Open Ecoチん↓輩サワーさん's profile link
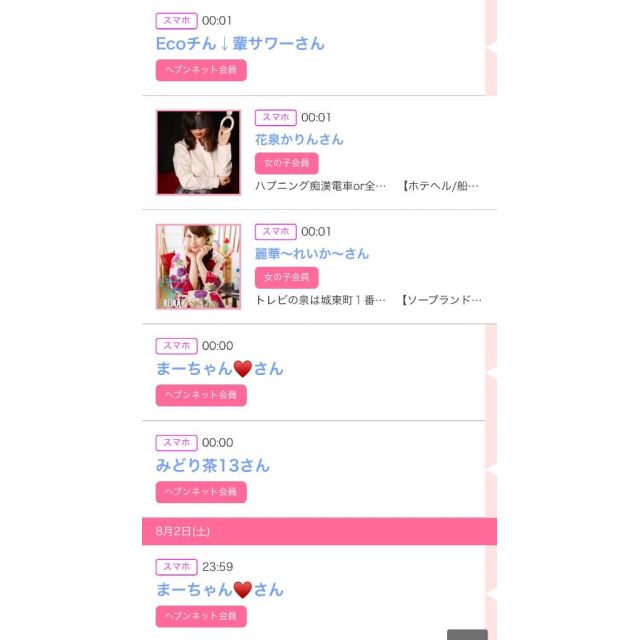640x640 pixels. [x=240, y=44]
